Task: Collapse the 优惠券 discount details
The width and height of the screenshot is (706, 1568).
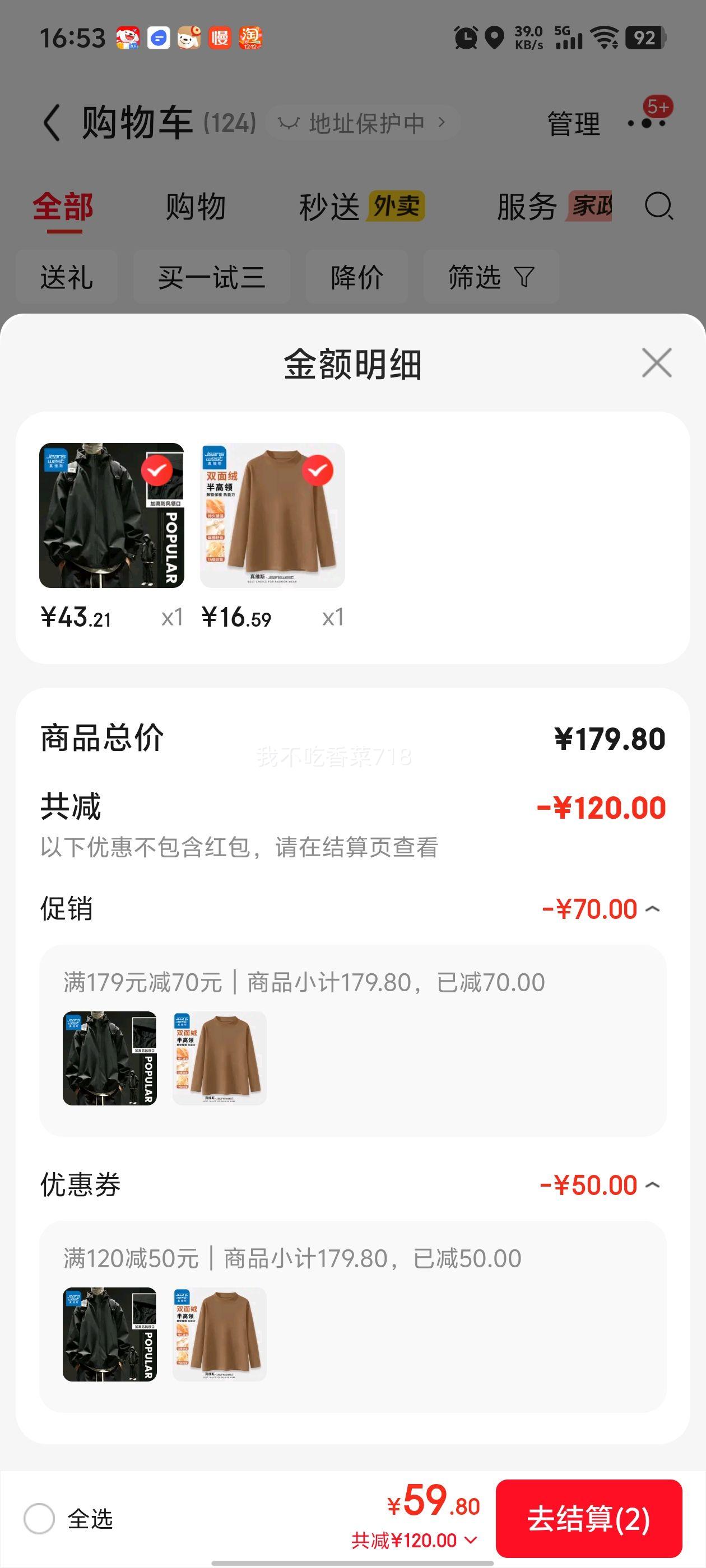Action: (652, 1185)
